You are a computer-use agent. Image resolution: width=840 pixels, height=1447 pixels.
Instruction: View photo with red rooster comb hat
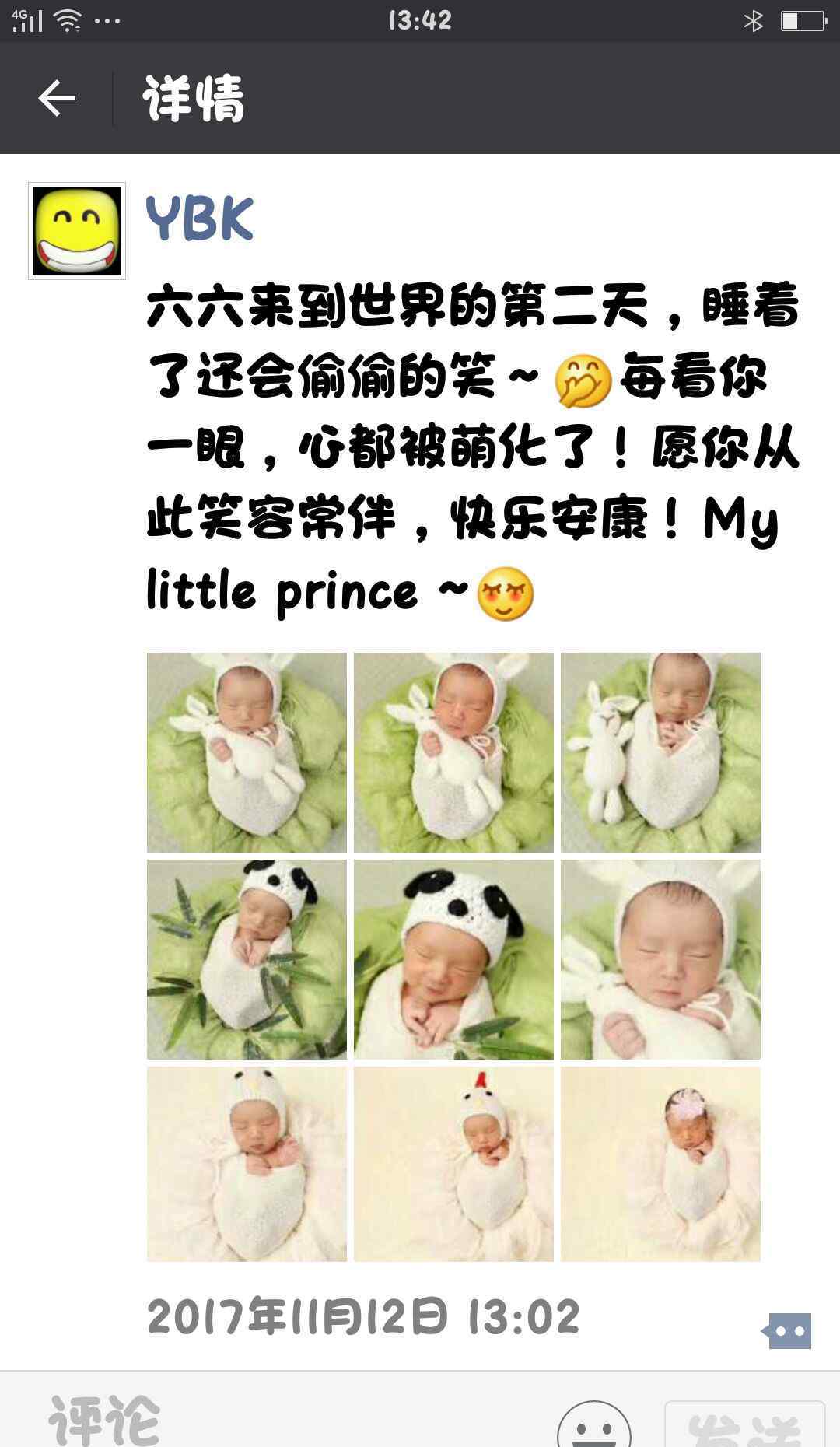453,1164
